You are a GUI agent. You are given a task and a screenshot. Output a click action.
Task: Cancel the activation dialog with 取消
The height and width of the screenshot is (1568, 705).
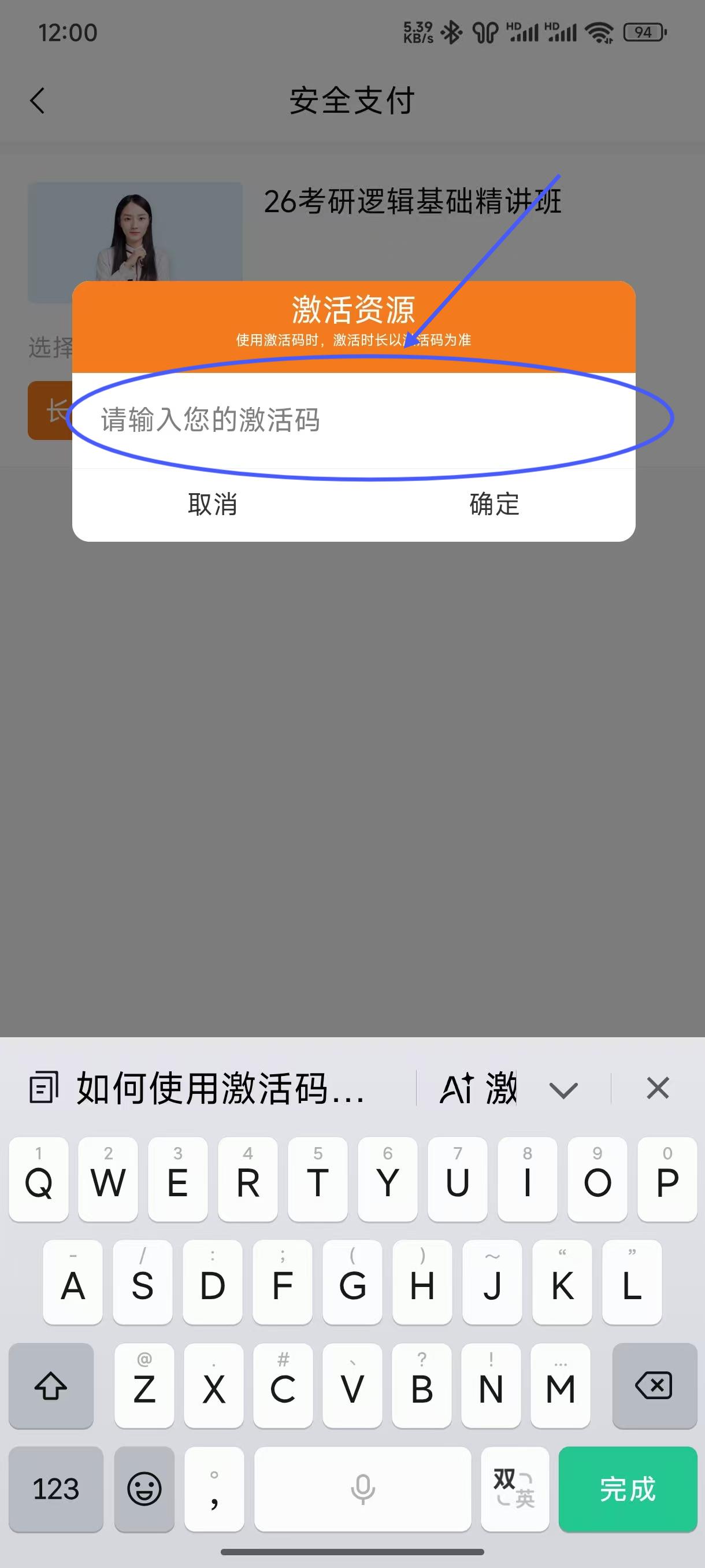(212, 504)
